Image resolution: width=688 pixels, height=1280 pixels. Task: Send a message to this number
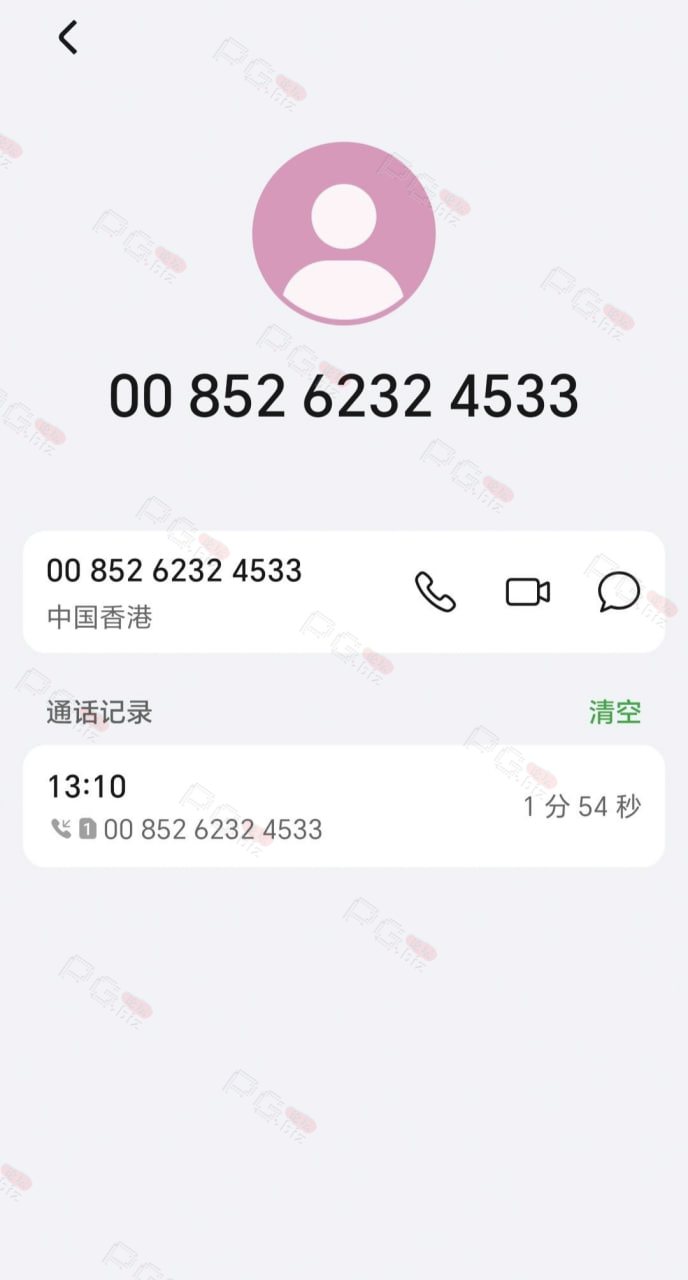pos(619,592)
